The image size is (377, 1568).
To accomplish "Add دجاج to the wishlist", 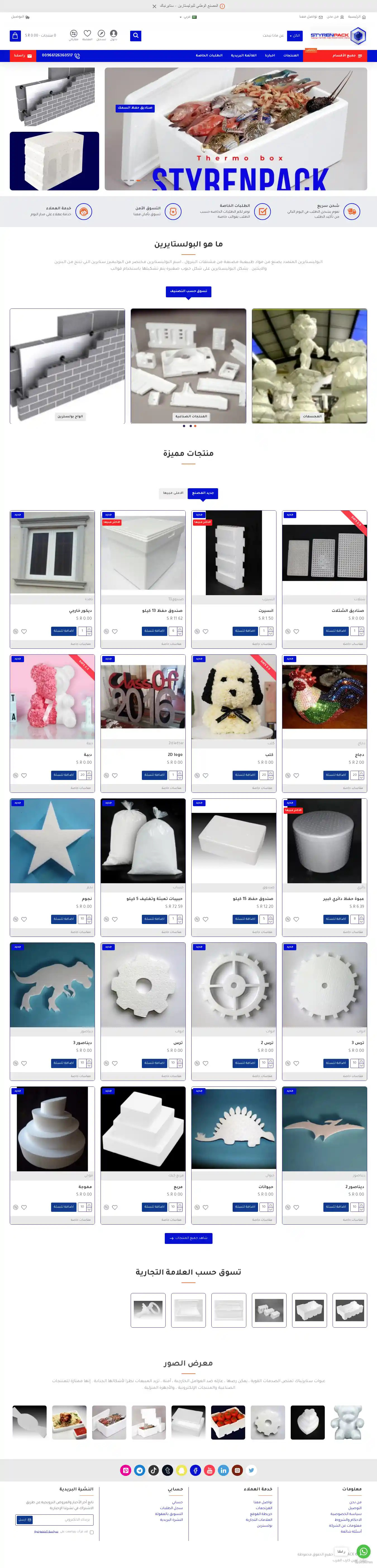I will click(x=296, y=775).
